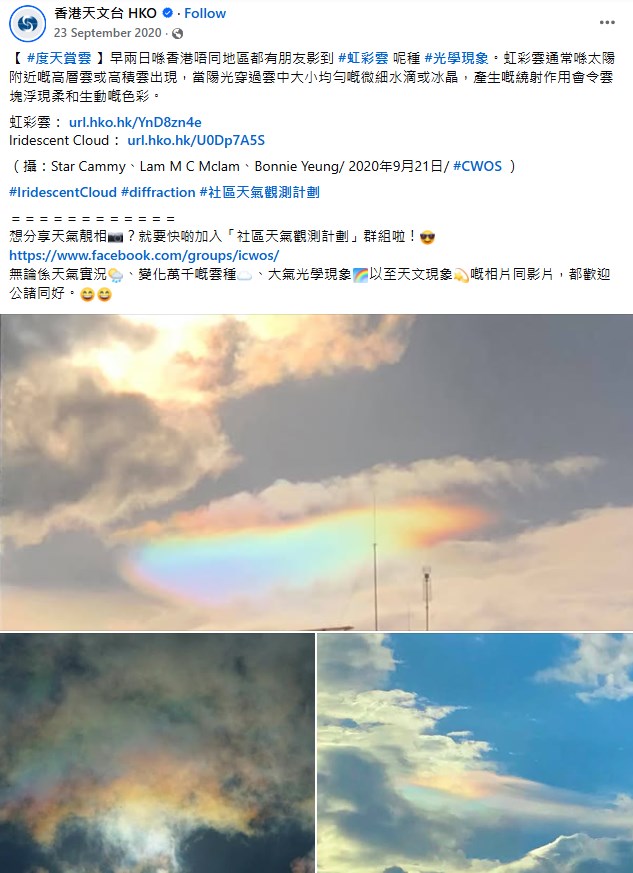Open the facebook.com/groups/icwos link
The width and height of the screenshot is (633, 873).
143,255
